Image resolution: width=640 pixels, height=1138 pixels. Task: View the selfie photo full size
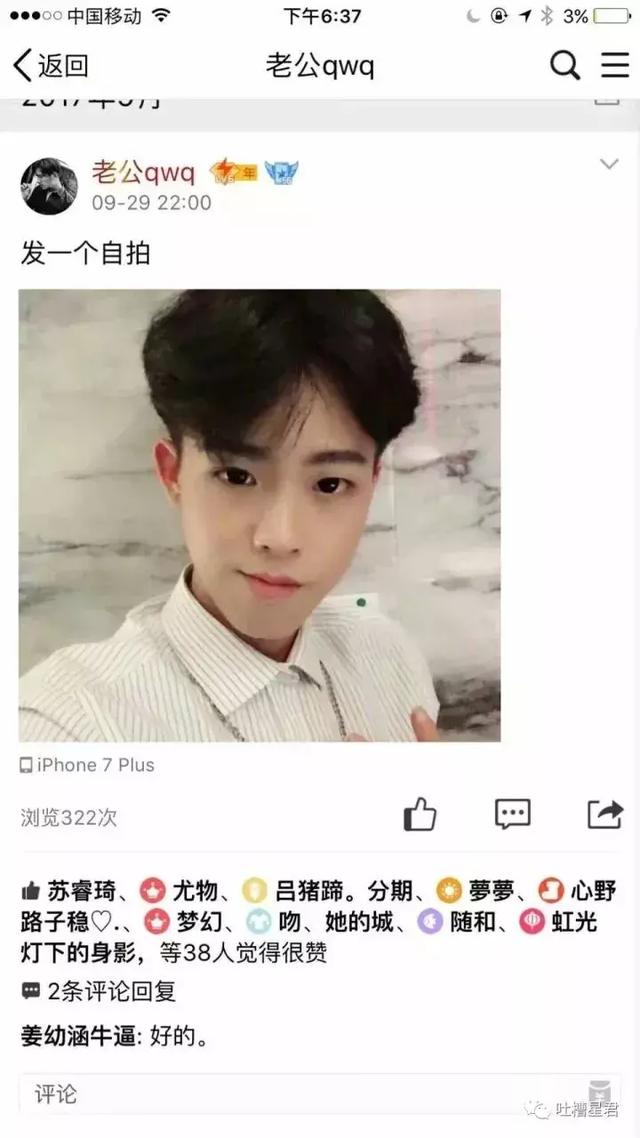tap(259, 515)
